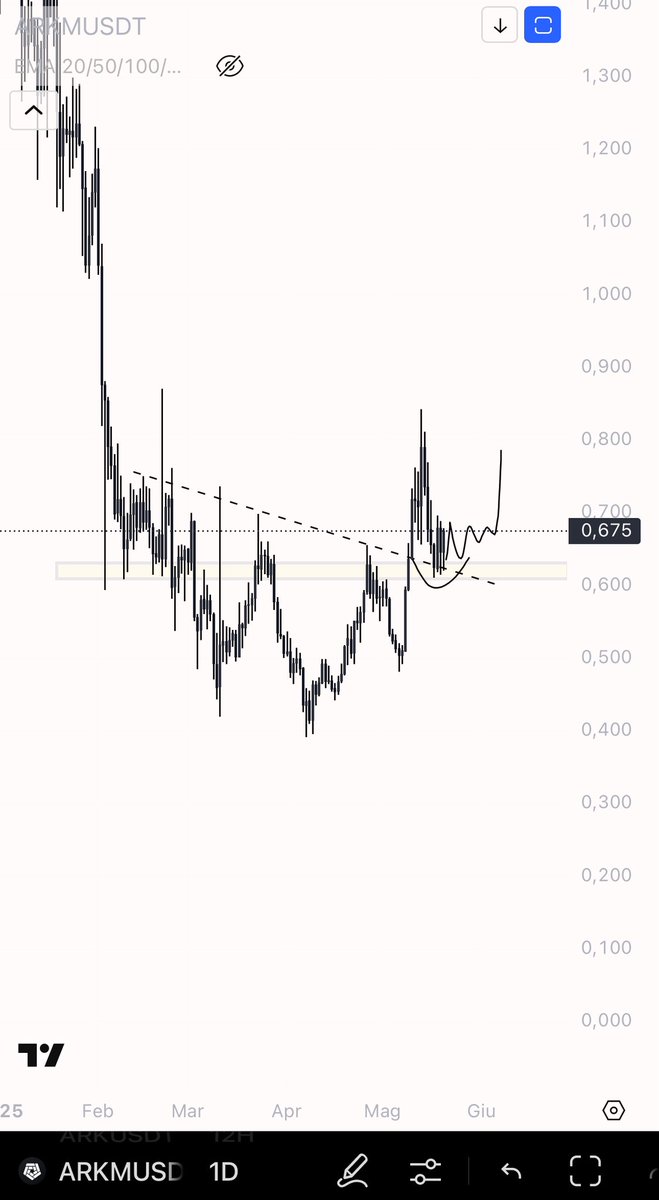Viewport: 659px width, 1200px height.
Task: Collapse the indicator legend chevron
Action: tap(33, 110)
